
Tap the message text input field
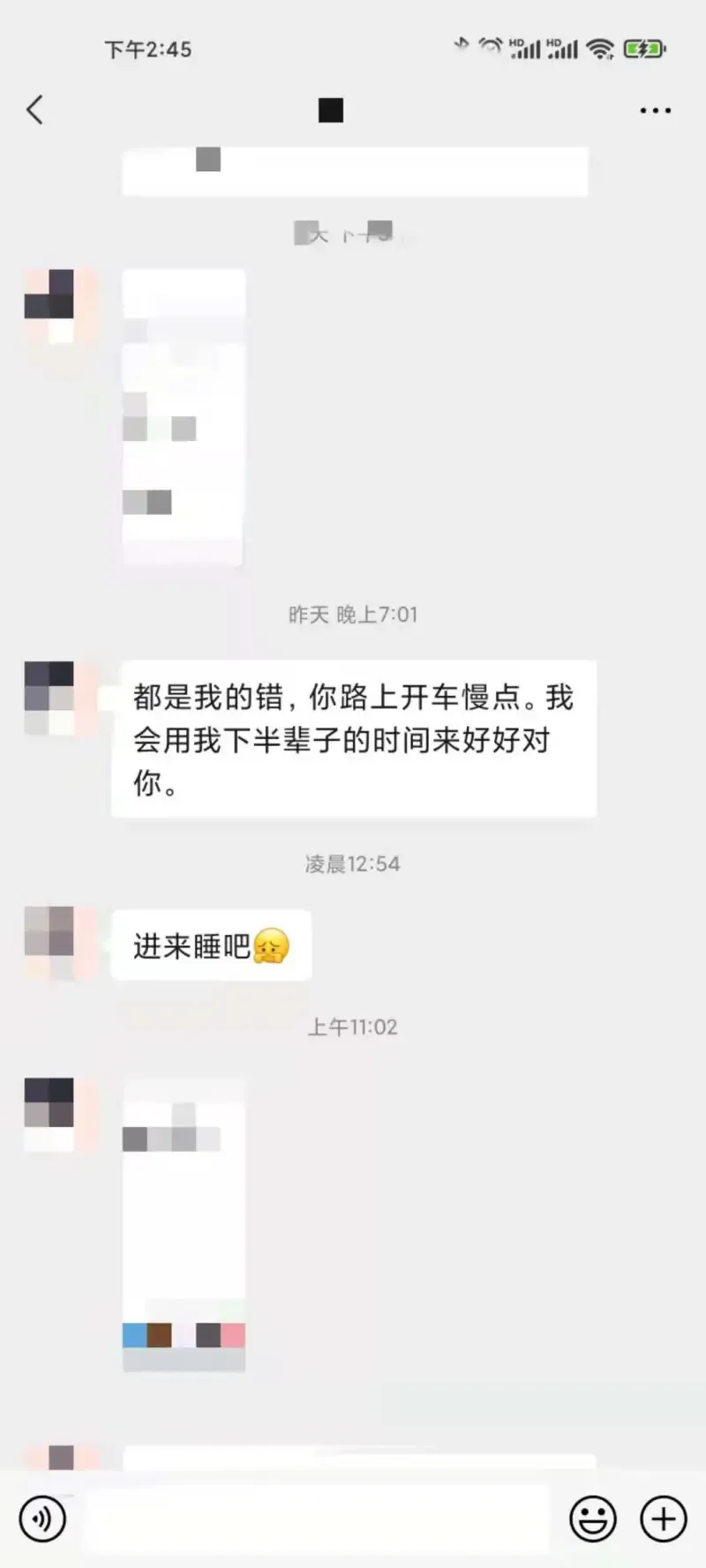(318, 1519)
